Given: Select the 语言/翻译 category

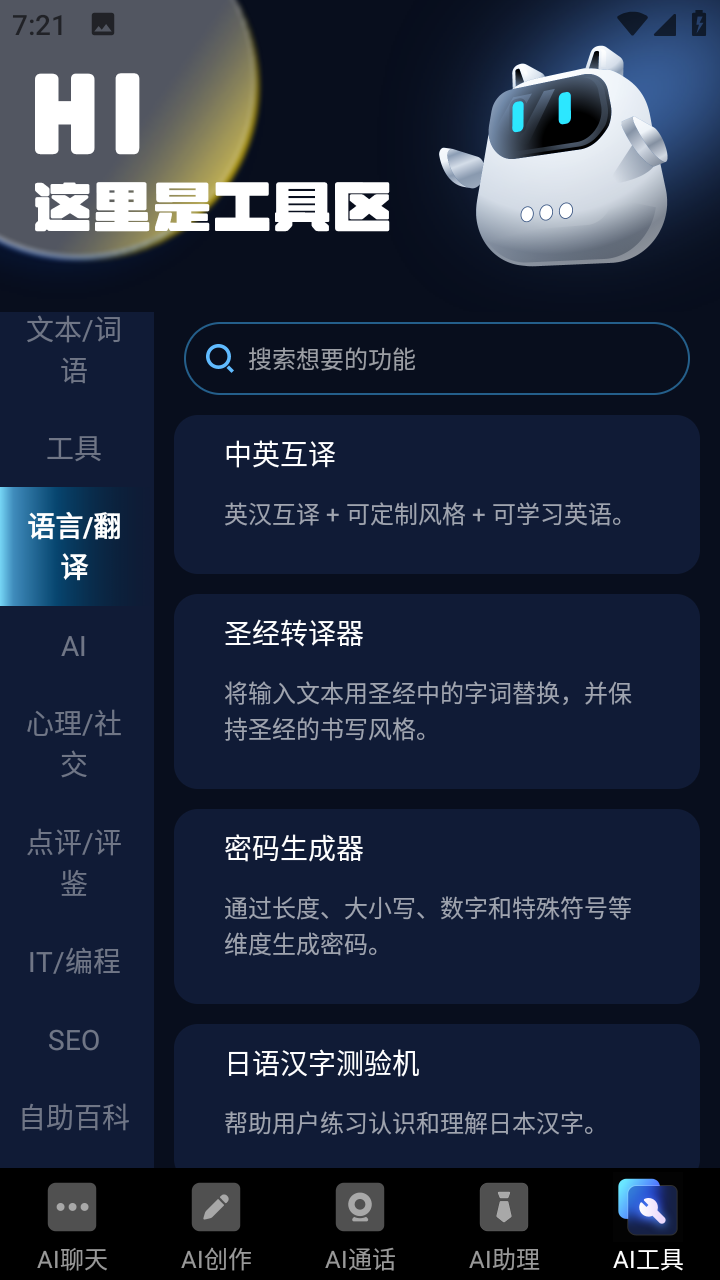Looking at the screenshot, I should (x=75, y=546).
